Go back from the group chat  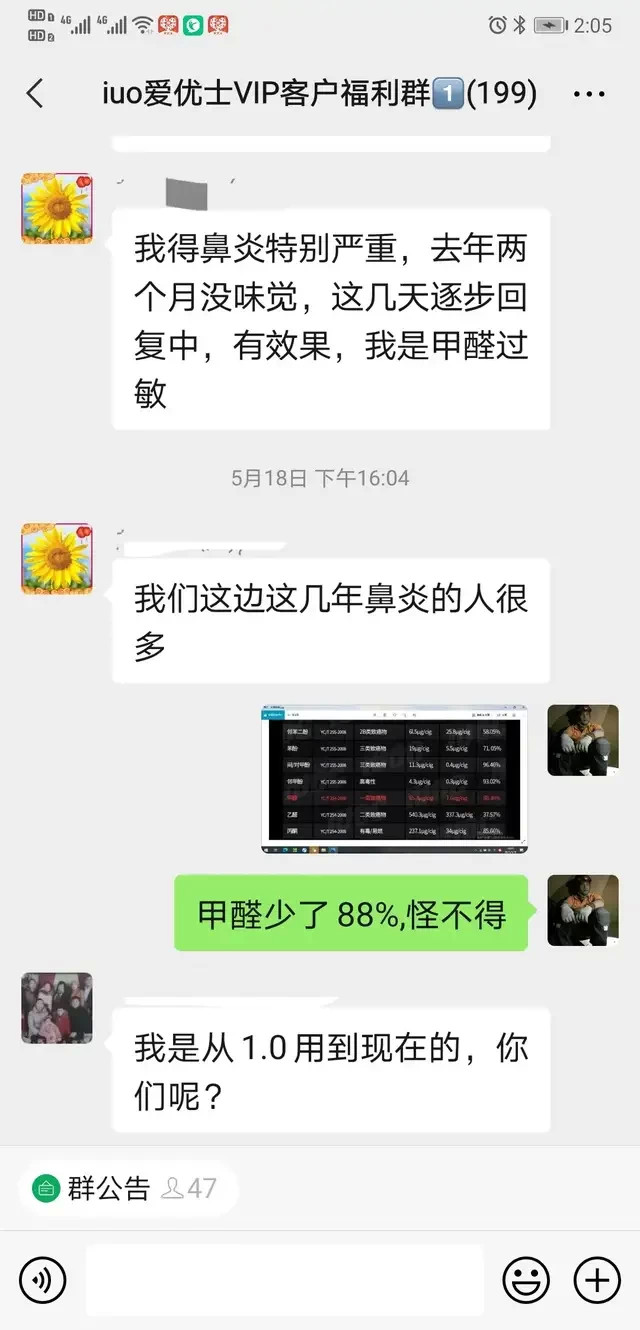[35, 94]
